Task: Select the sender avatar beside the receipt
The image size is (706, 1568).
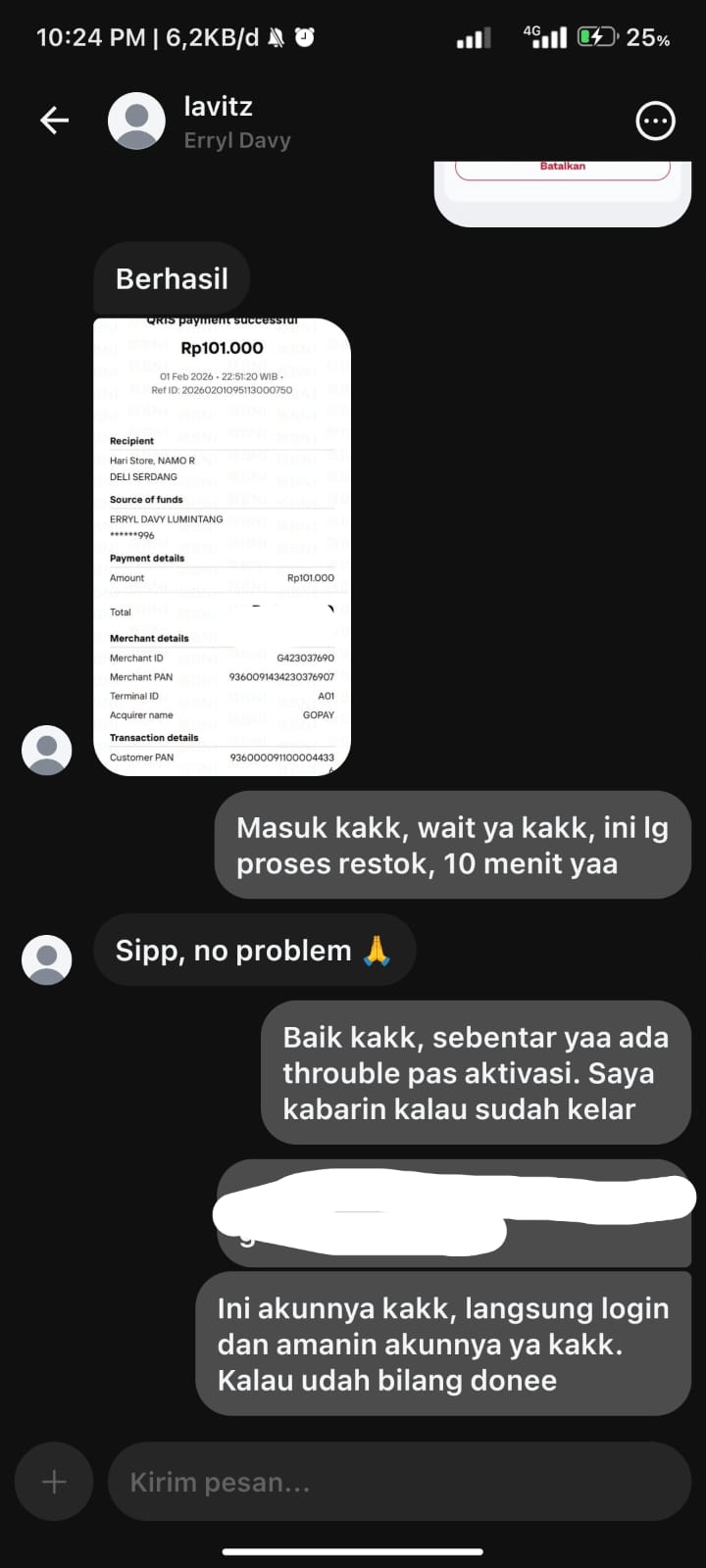Action: pyautogui.click(x=46, y=749)
